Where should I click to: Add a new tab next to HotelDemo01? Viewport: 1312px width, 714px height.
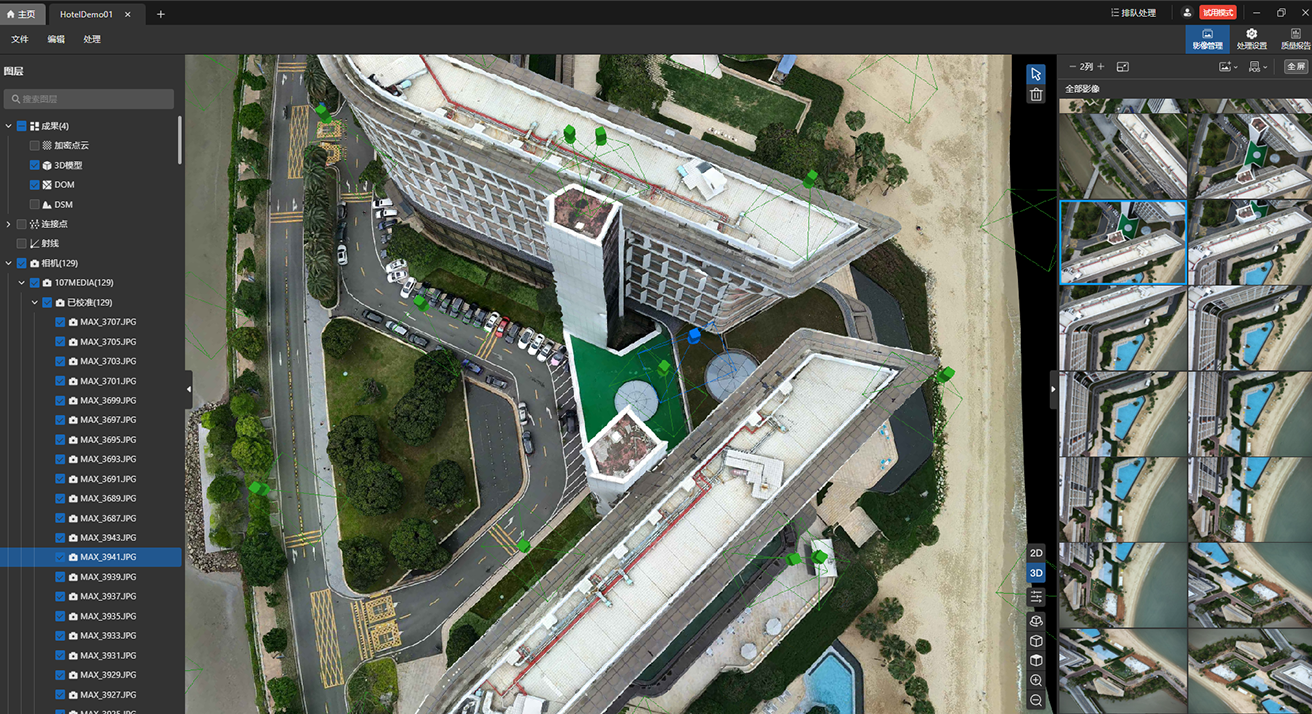(161, 14)
